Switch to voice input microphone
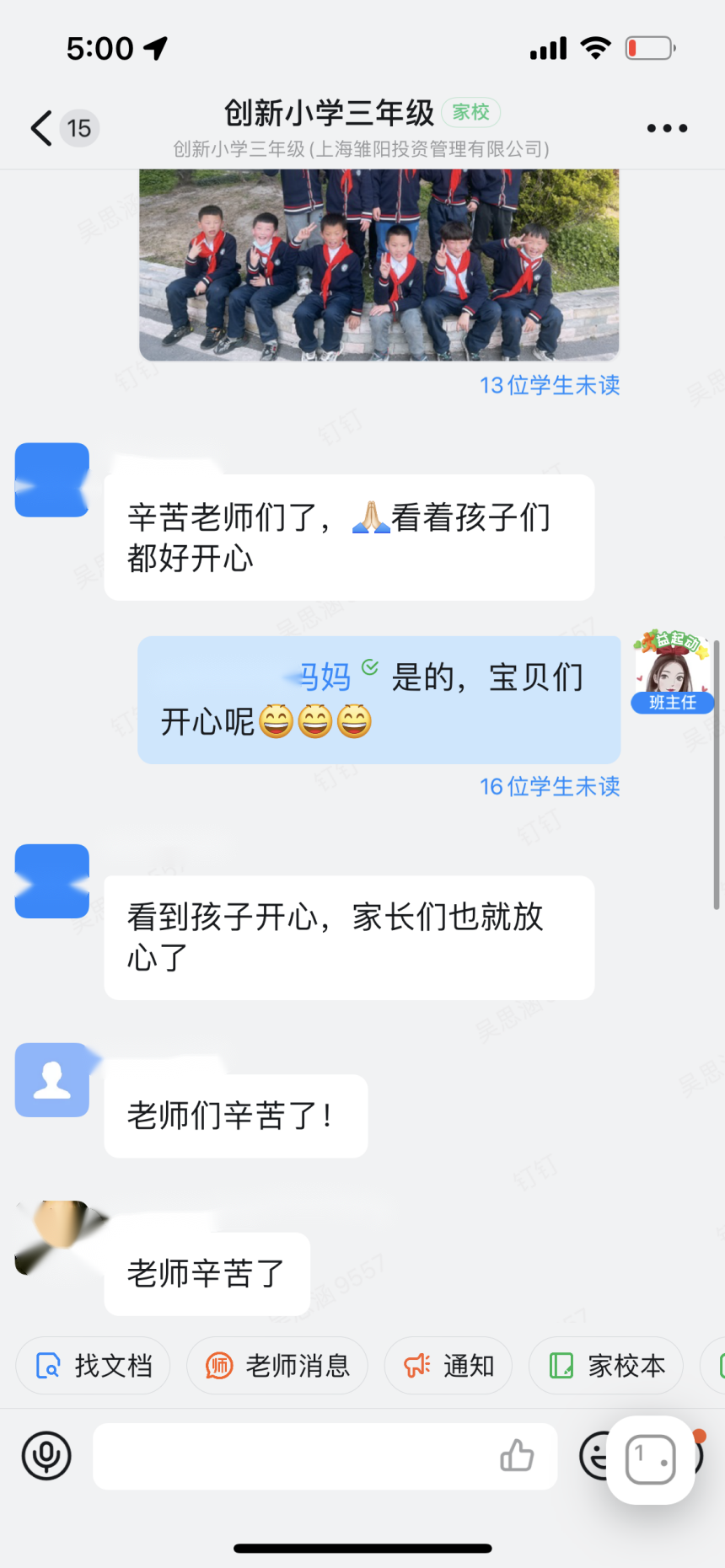This screenshot has width=725, height=1568. [46, 1455]
